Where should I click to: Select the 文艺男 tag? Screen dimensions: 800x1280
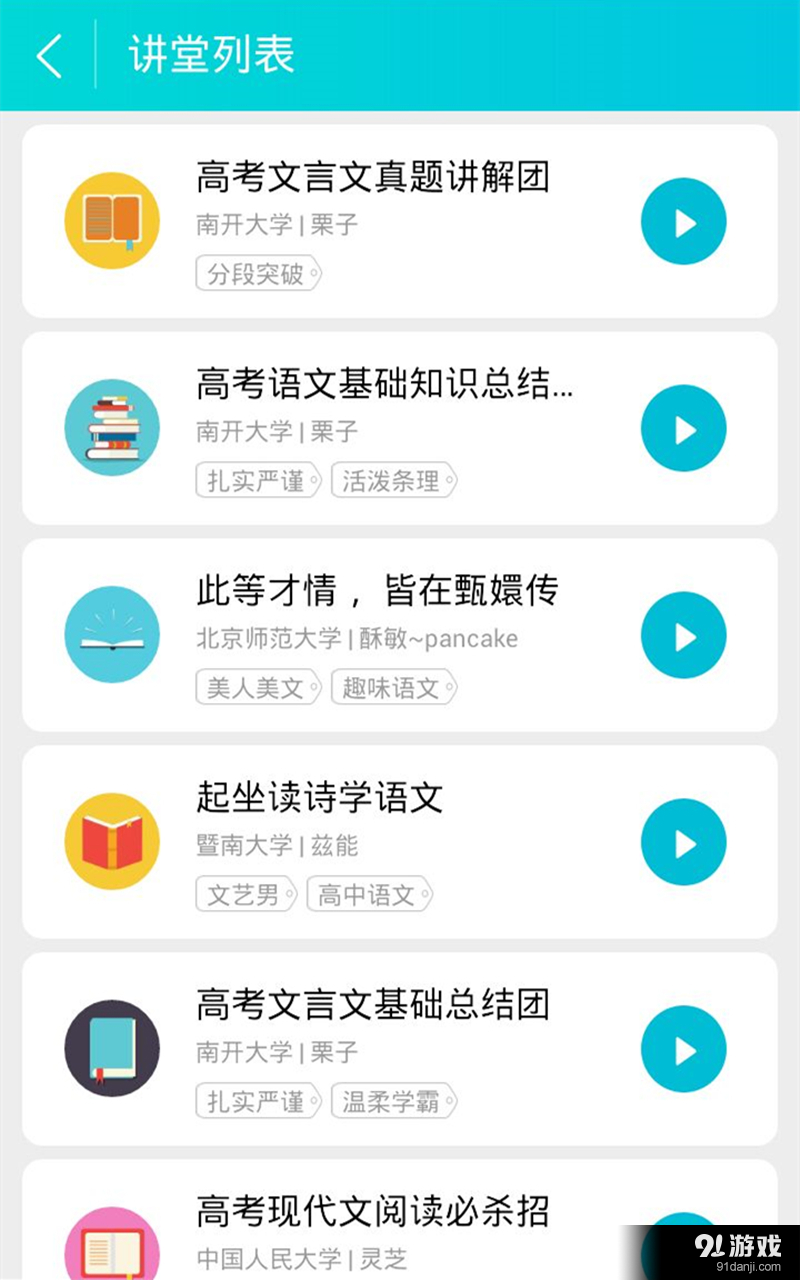pyautogui.click(x=245, y=894)
